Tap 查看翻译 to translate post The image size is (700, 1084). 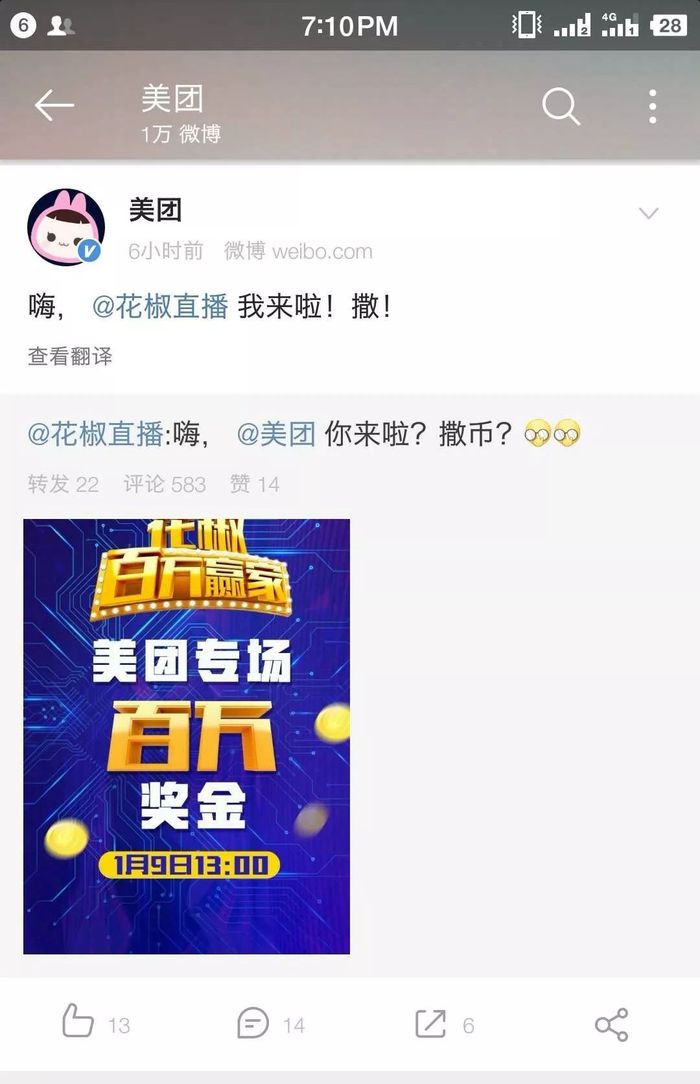pos(70,356)
